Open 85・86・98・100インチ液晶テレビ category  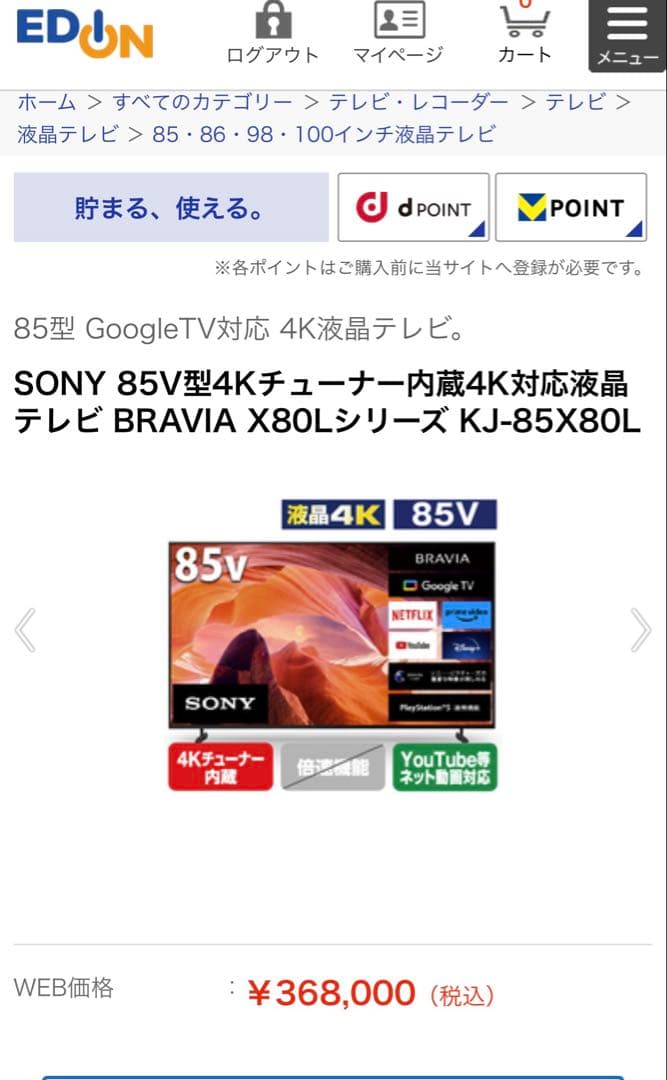coord(323,134)
